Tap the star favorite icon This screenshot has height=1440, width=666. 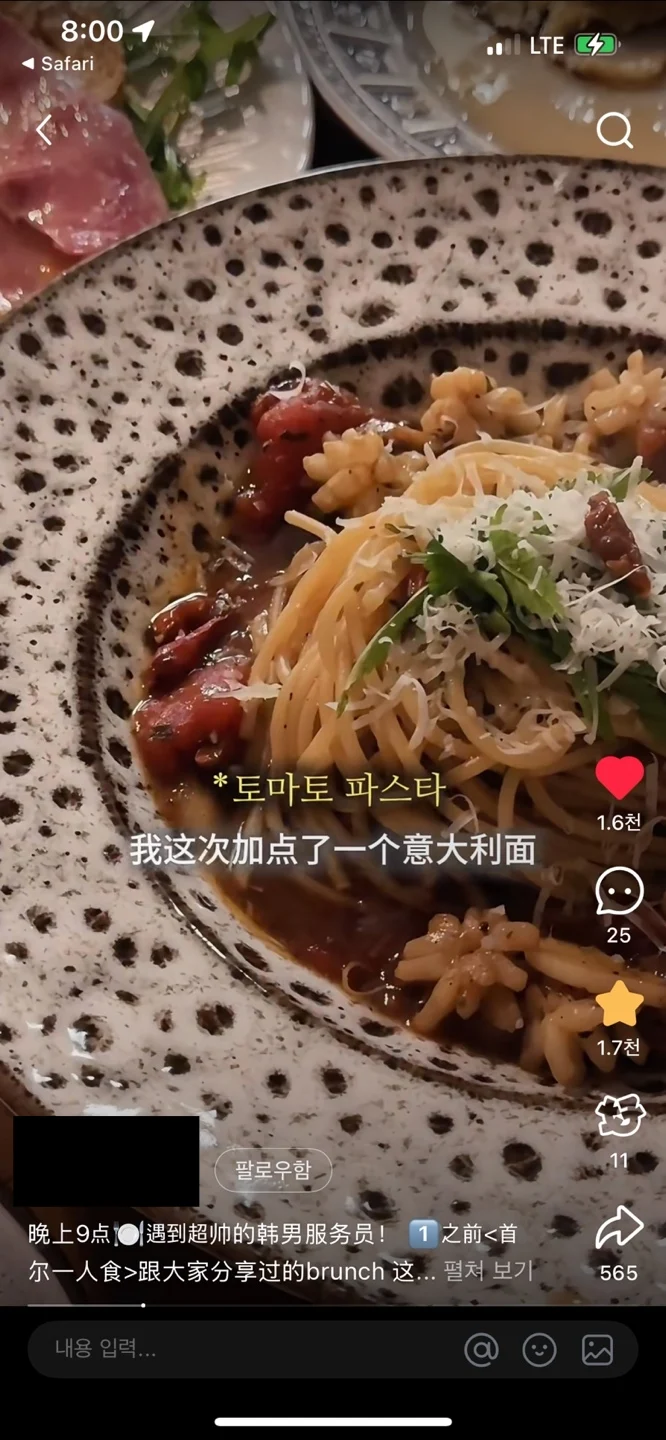tap(619, 1005)
